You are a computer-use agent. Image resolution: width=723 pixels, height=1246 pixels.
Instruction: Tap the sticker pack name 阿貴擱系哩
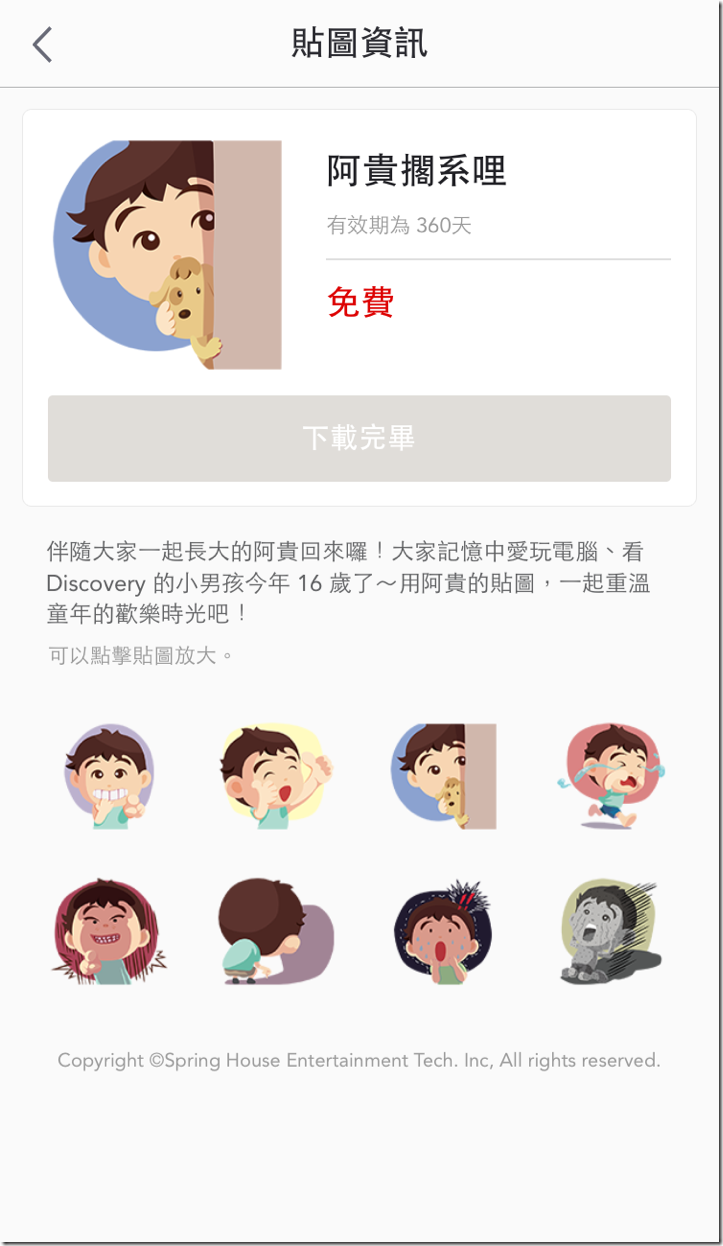pos(417,172)
